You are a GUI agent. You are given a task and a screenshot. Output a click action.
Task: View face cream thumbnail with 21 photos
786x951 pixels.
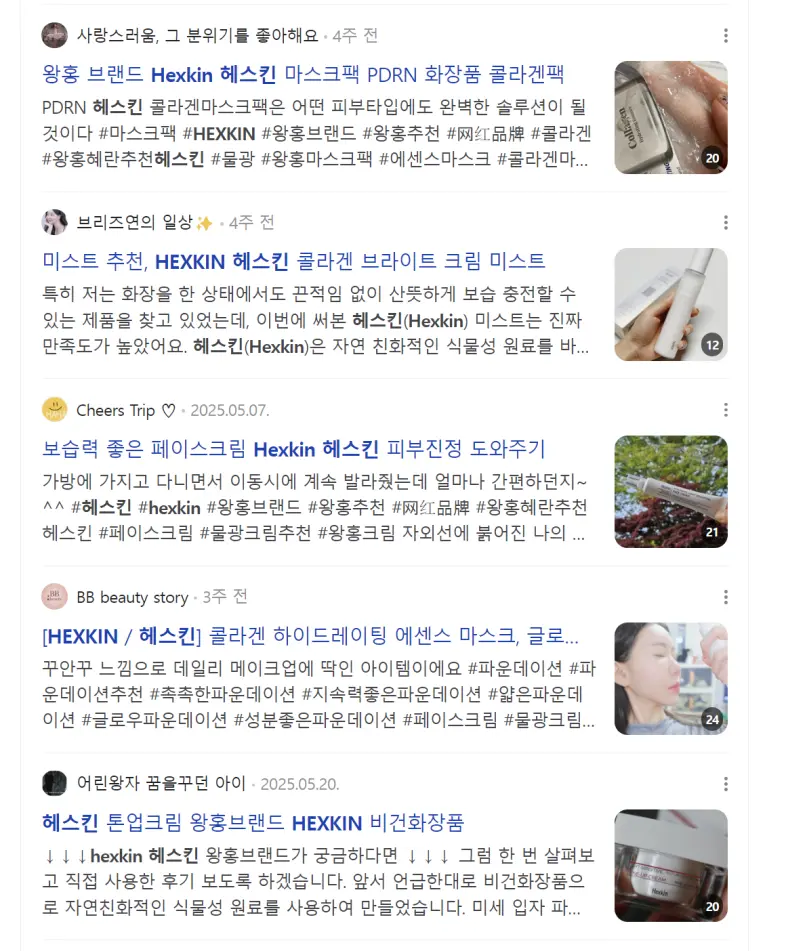point(670,491)
